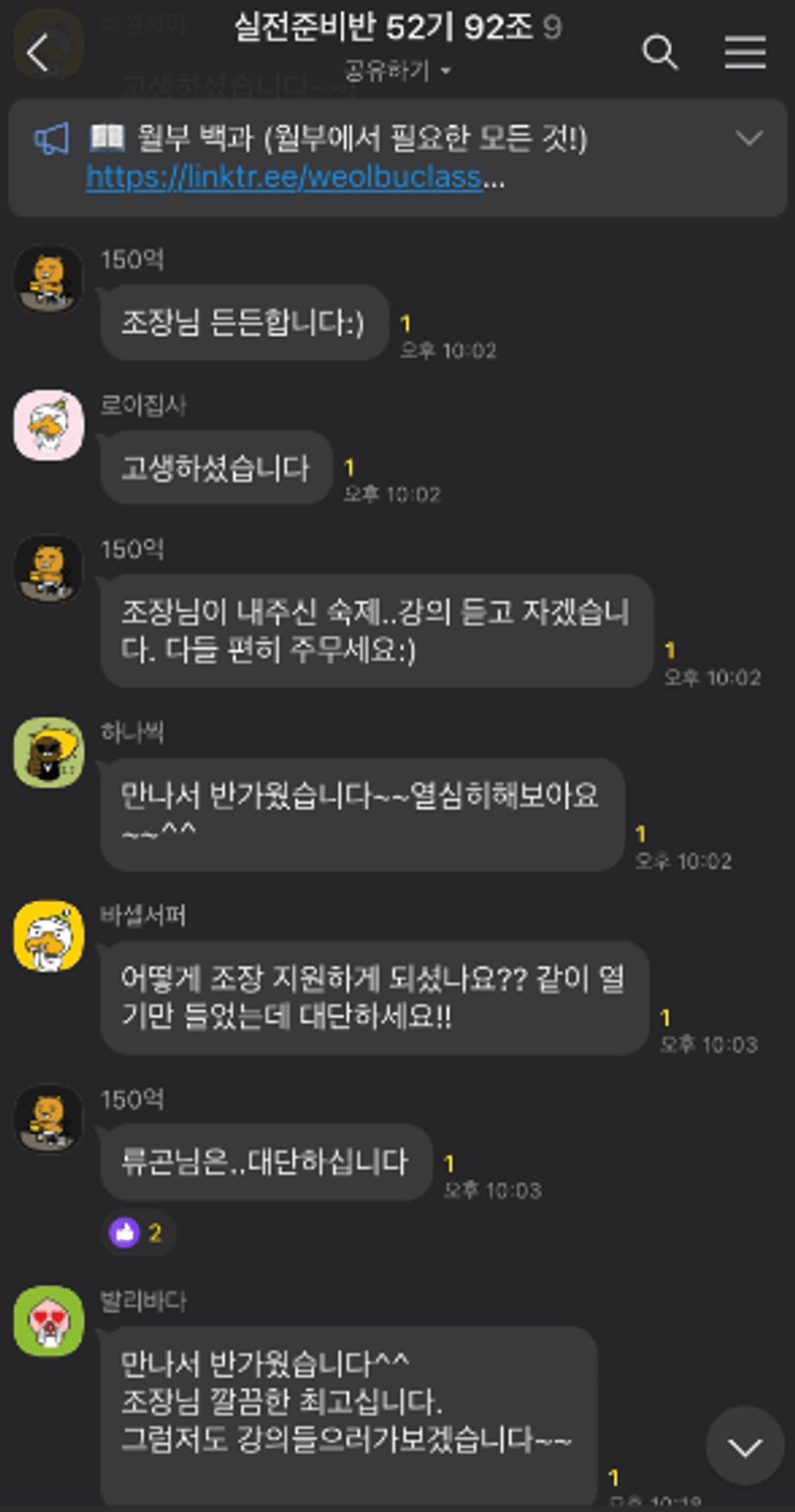The height and width of the screenshot is (1512, 795).
Task: Open the linktr.ee/weolbuclass notice link
Action: click(285, 177)
